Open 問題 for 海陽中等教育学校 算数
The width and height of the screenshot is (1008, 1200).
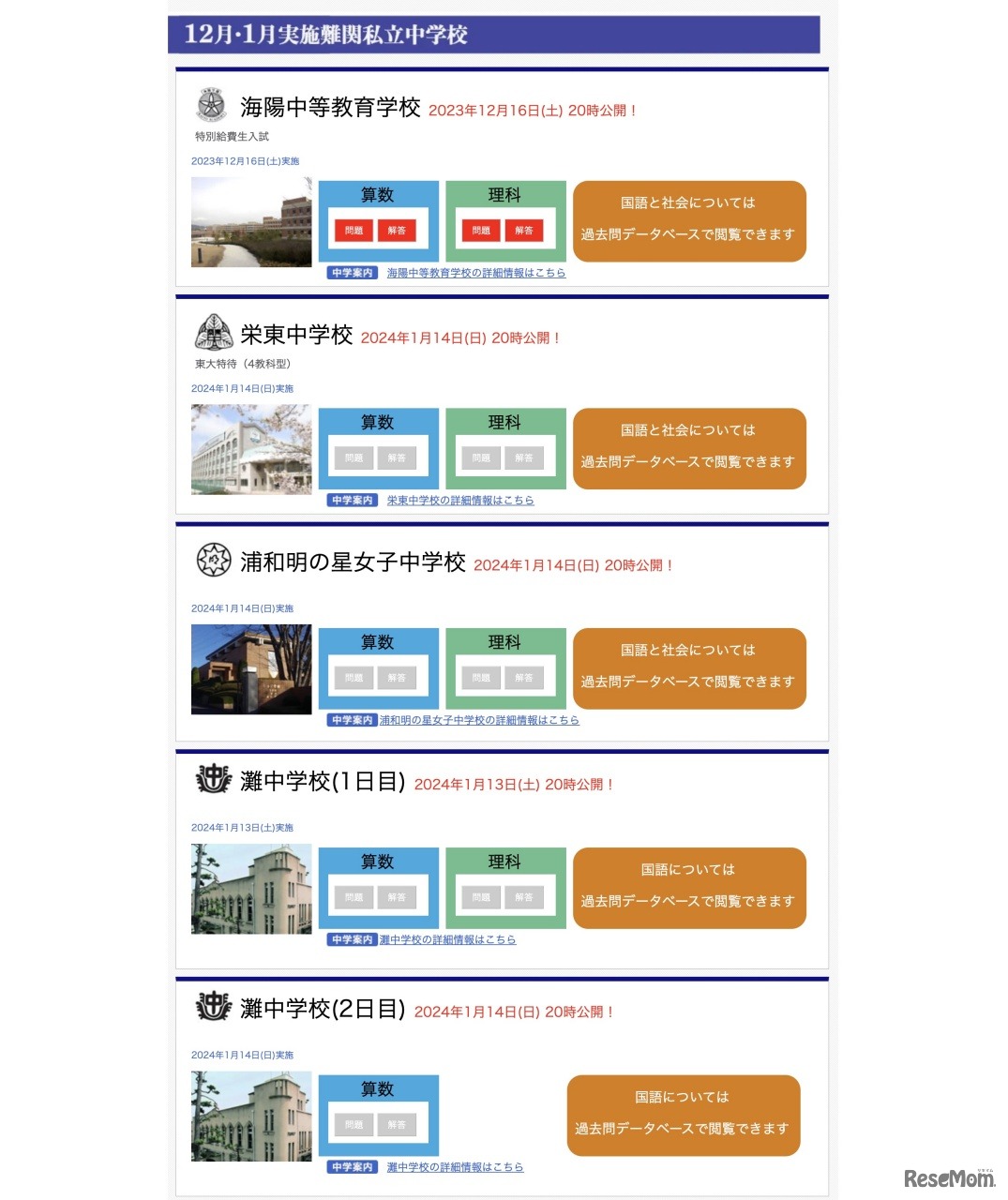[x=352, y=231]
